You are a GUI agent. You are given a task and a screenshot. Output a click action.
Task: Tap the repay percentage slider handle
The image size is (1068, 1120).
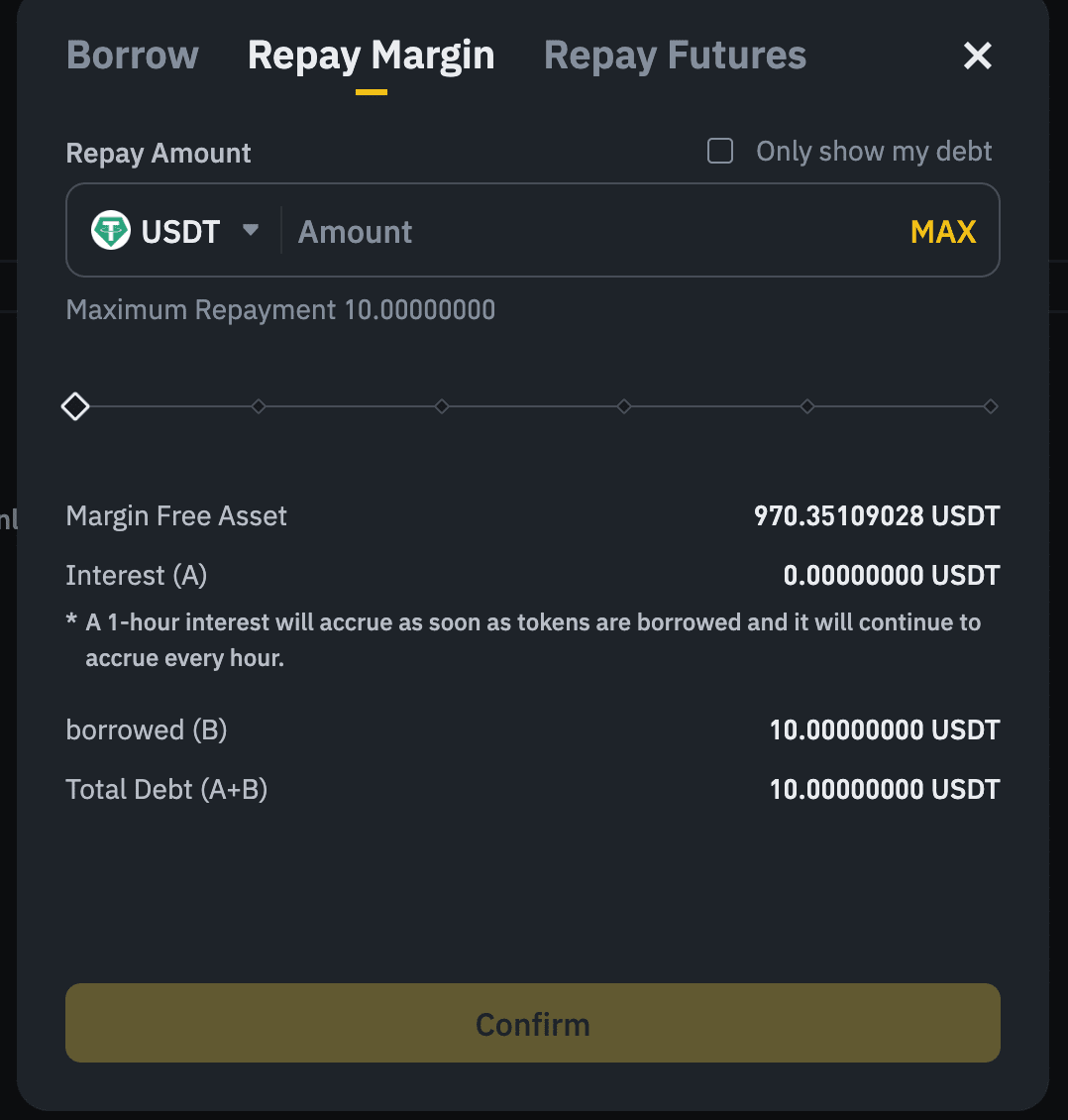75,406
